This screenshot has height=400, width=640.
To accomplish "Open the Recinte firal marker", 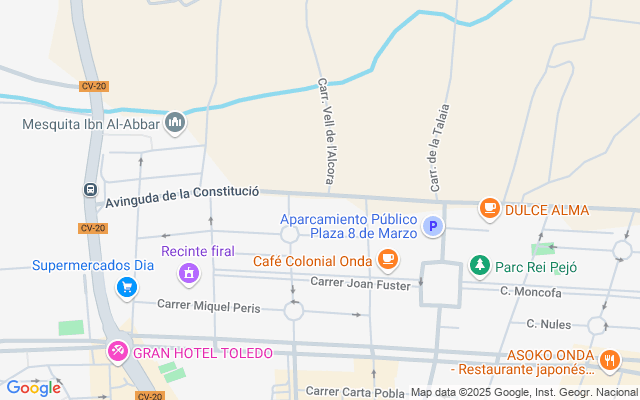I will 187,271.
